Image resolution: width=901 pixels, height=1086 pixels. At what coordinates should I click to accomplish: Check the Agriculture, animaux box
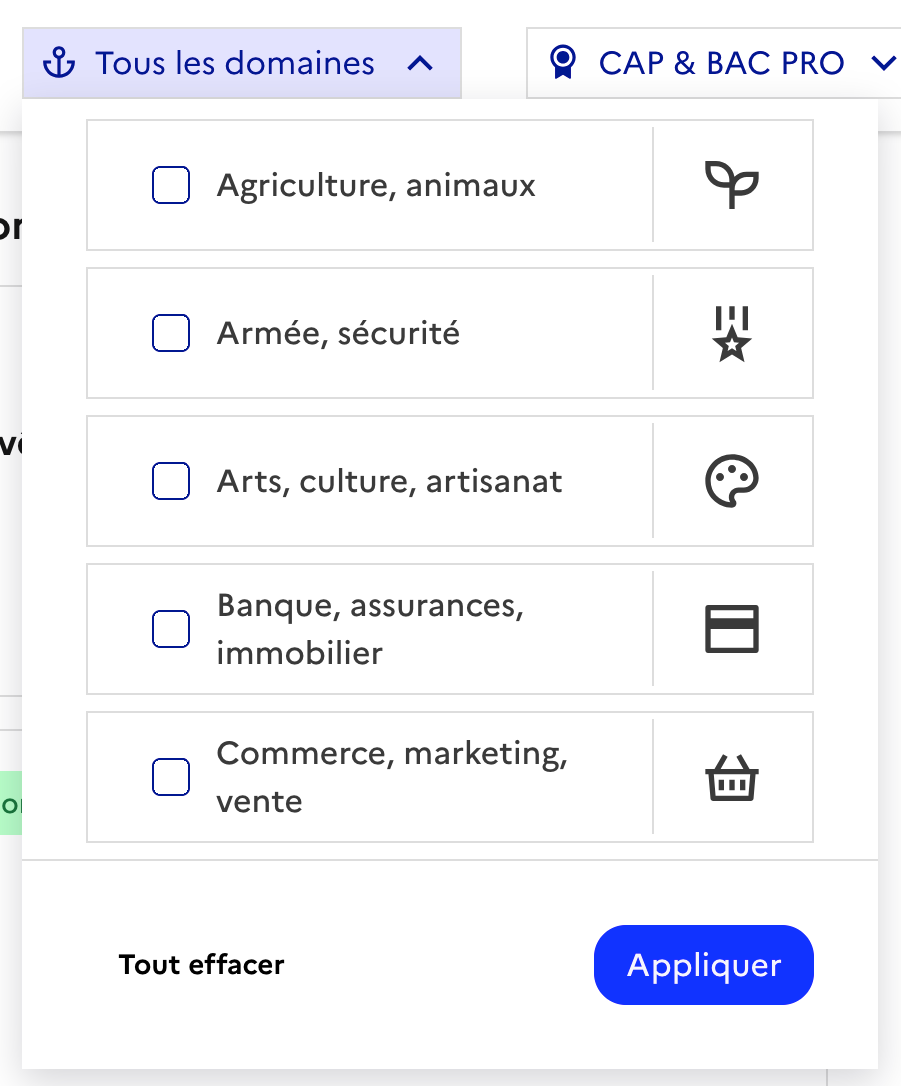[171, 185]
